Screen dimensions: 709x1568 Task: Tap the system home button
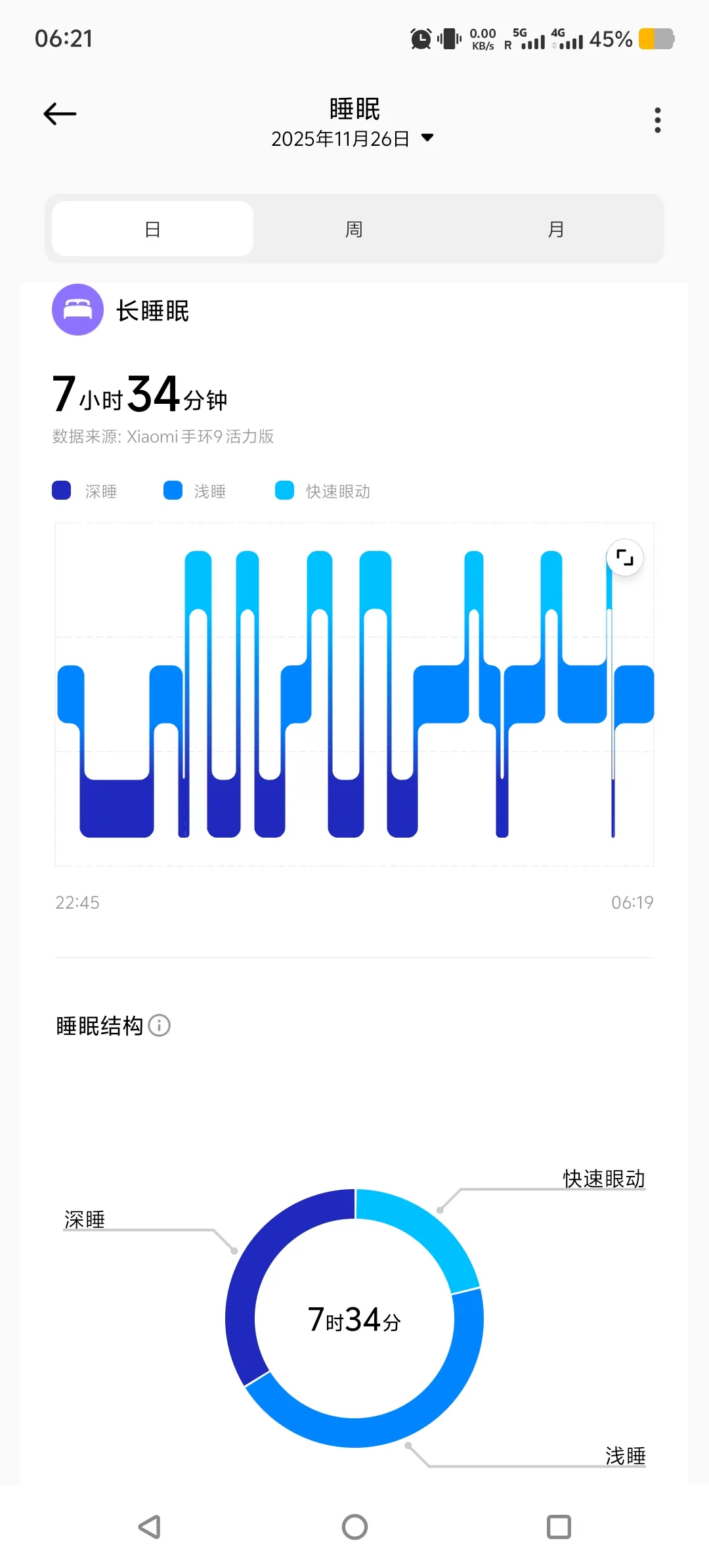[x=354, y=1527]
